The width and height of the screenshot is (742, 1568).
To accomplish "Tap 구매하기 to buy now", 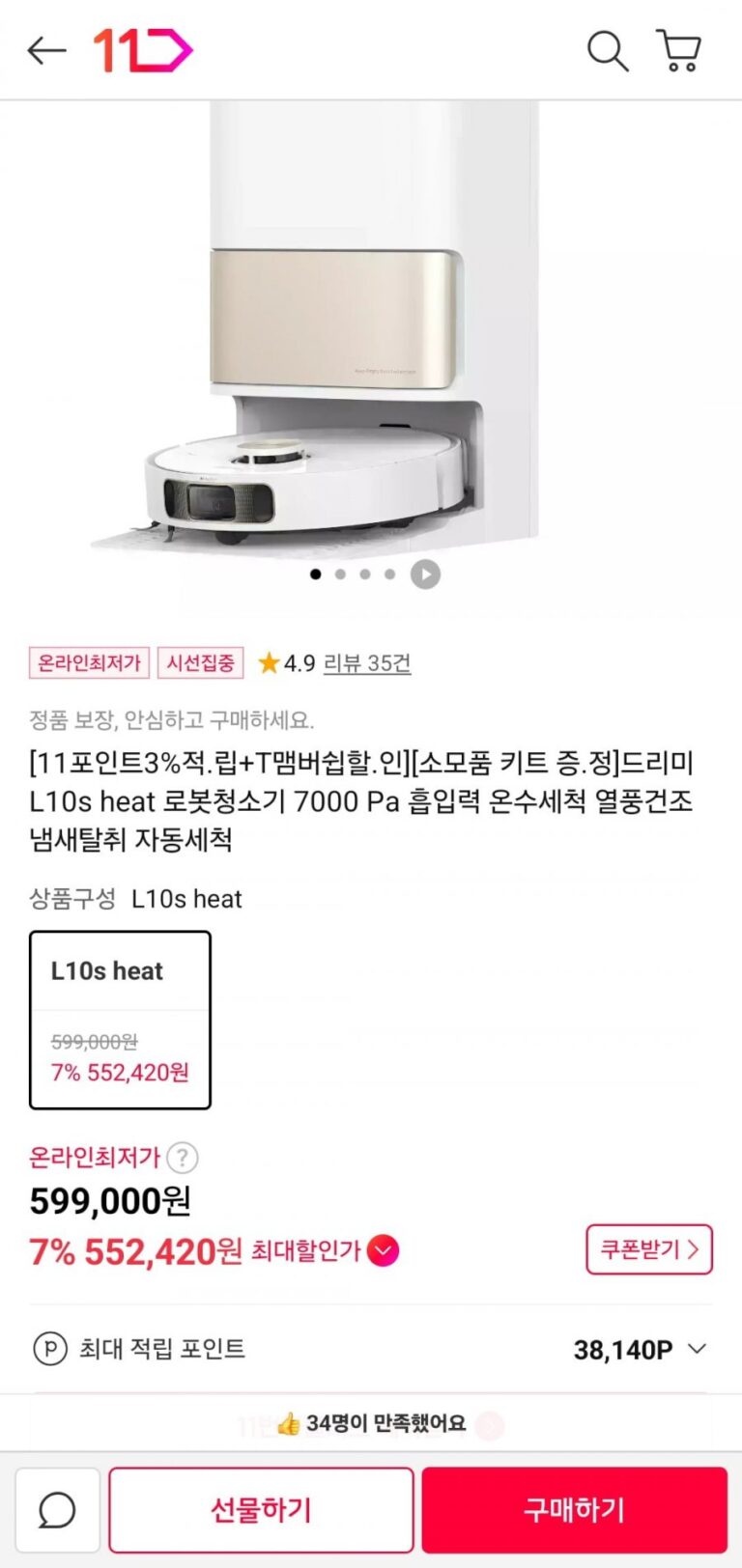I will point(574,1510).
